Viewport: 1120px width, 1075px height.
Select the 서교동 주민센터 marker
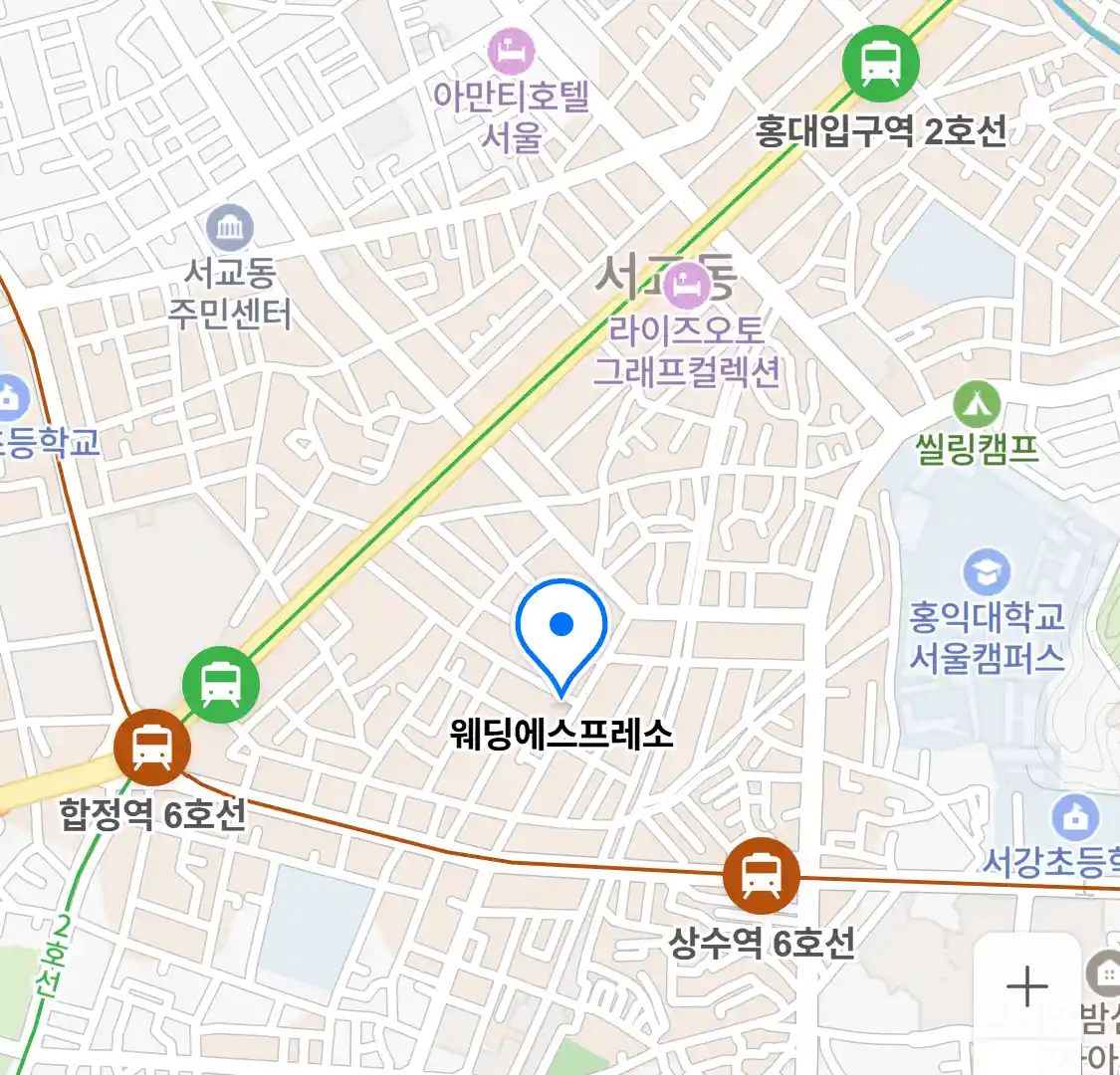click(x=230, y=228)
